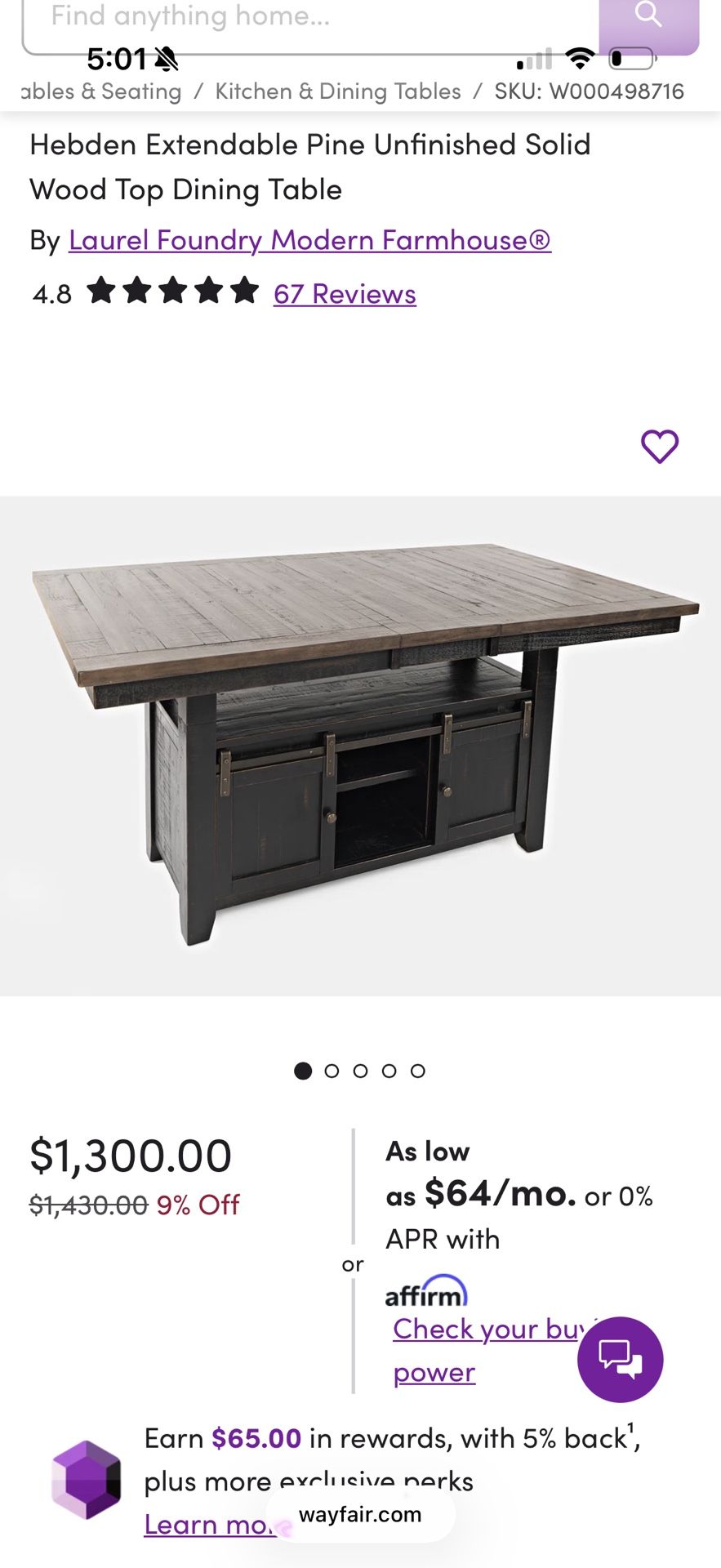Tap the Wi-Fi icon in the status bar

[x=580, y=59]
